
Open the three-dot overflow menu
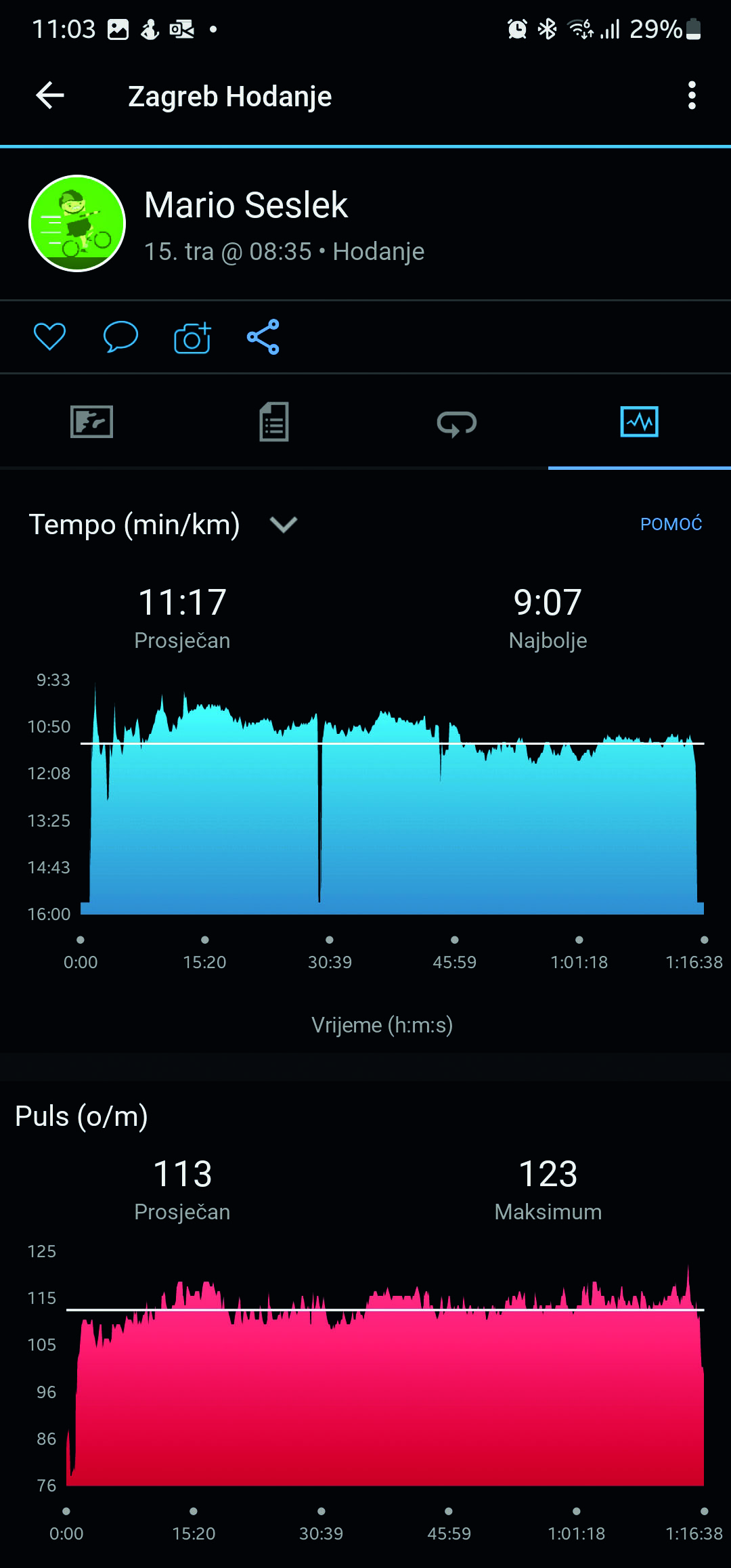click(x=691, y=95)
